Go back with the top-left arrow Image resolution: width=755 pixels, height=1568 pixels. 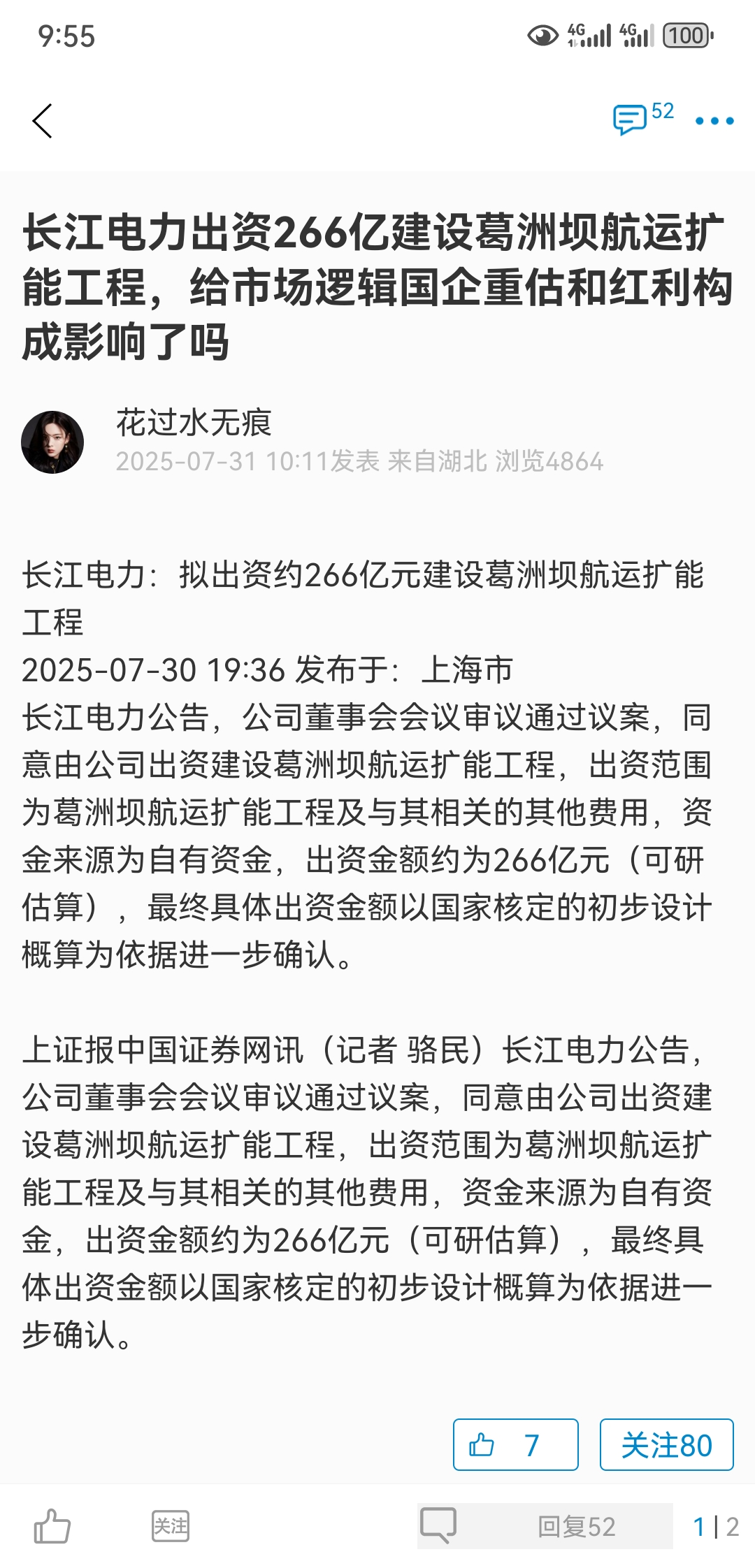pyautogui.click(x=42, y=121)
